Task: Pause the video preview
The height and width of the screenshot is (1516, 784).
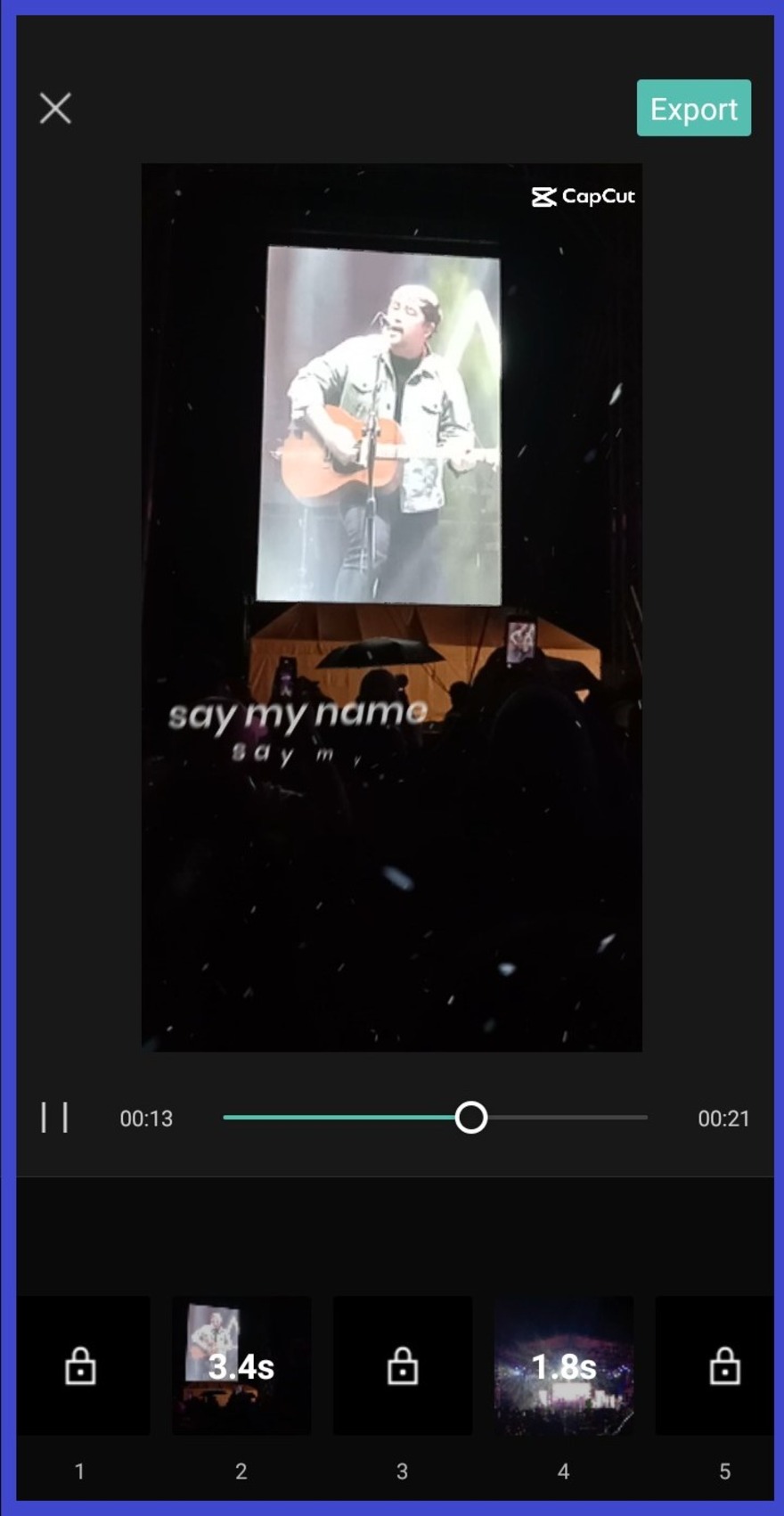Action: pos(54,1118)
